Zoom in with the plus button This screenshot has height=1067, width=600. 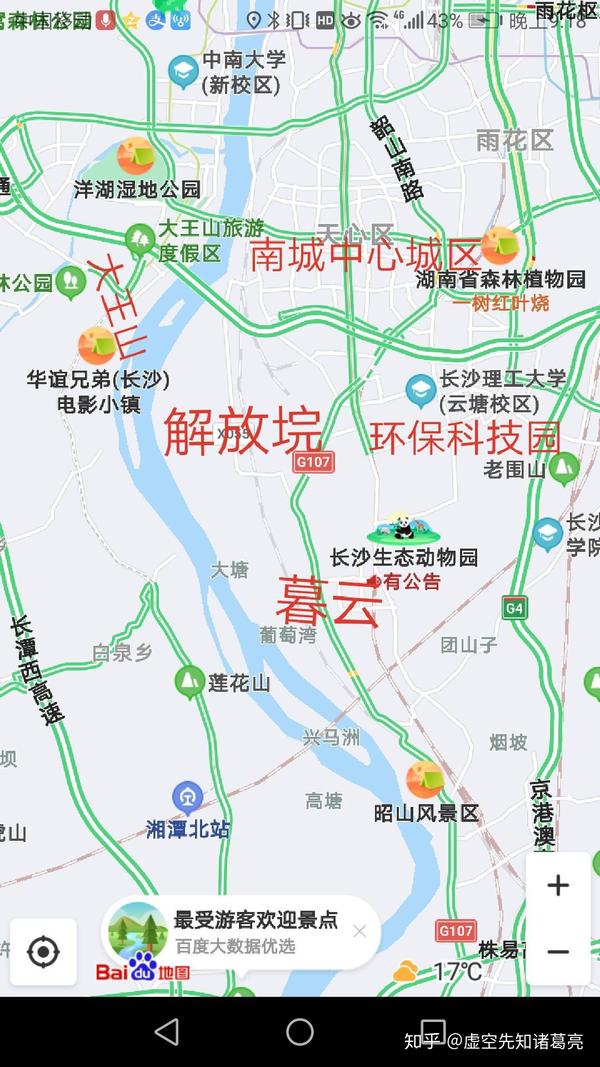[558, 885]
